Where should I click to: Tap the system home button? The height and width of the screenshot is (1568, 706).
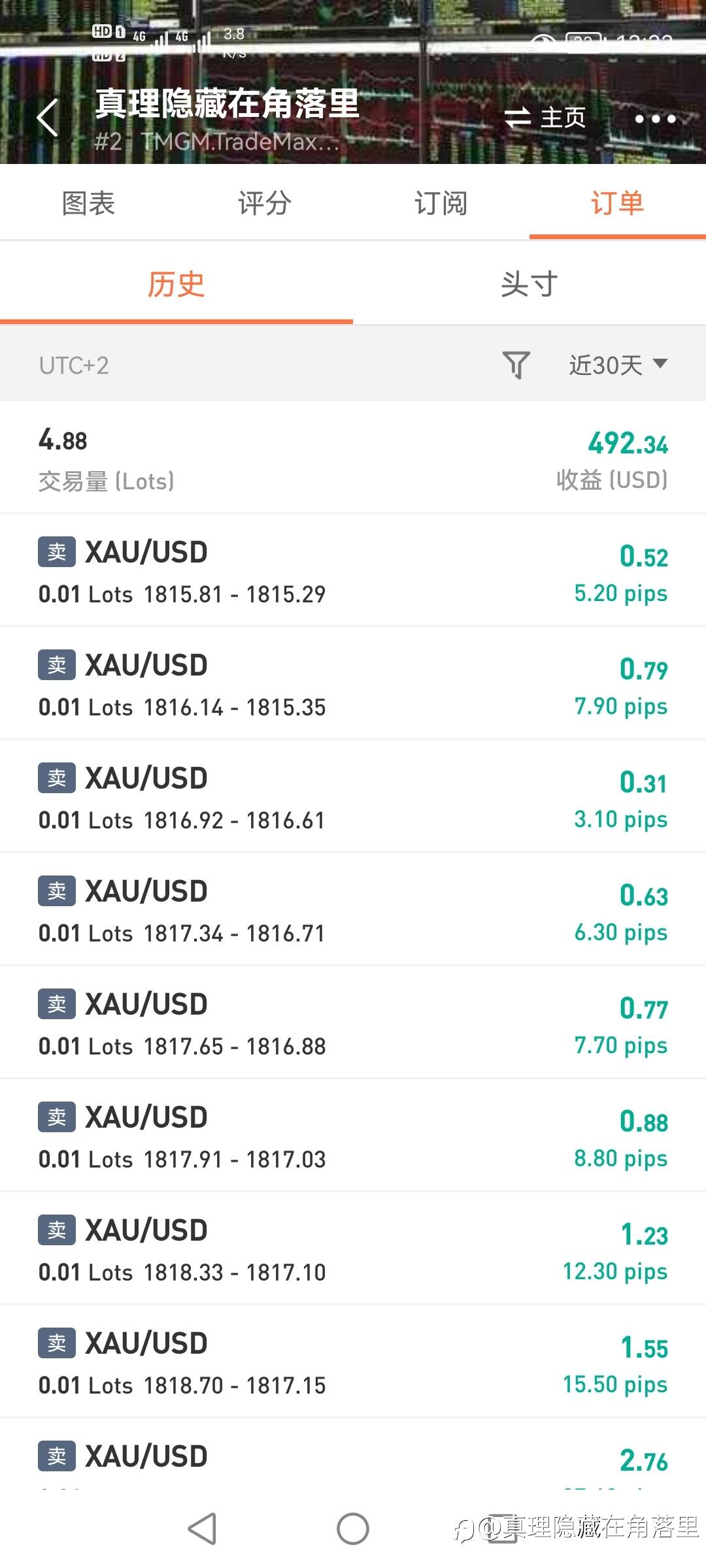pos(353,1529)
